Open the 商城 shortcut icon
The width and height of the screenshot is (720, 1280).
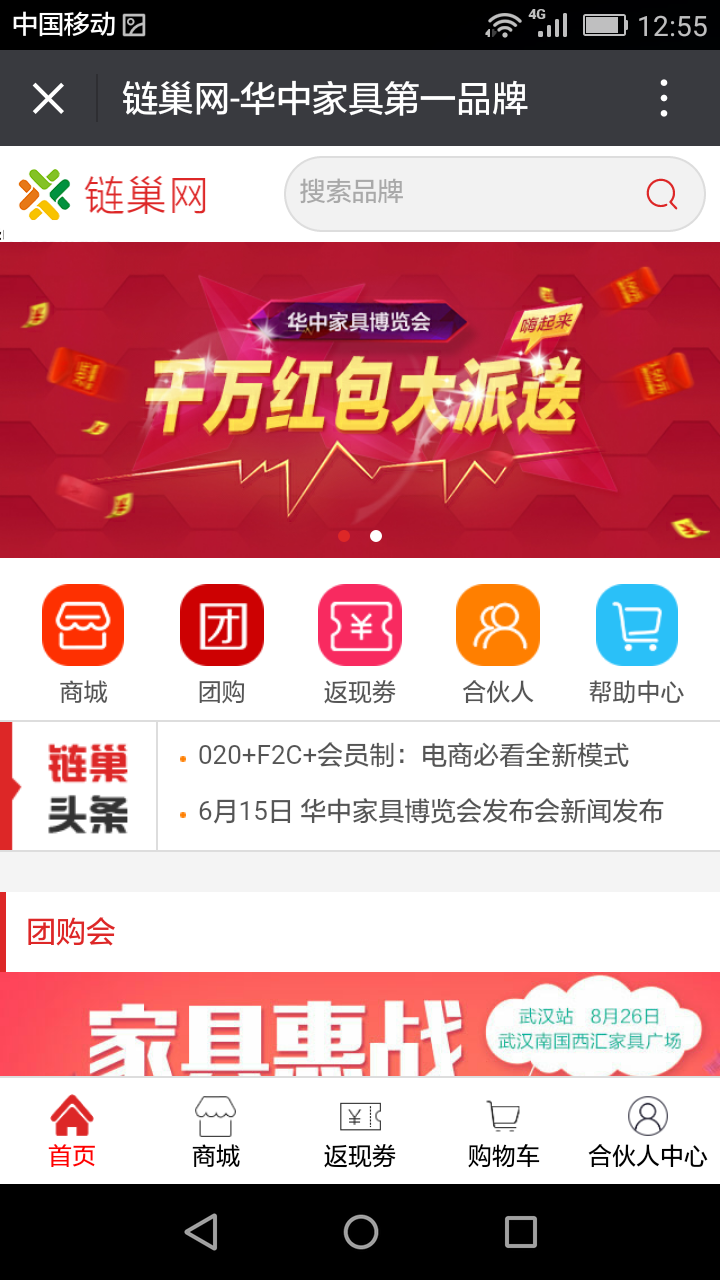coord(83,626)
